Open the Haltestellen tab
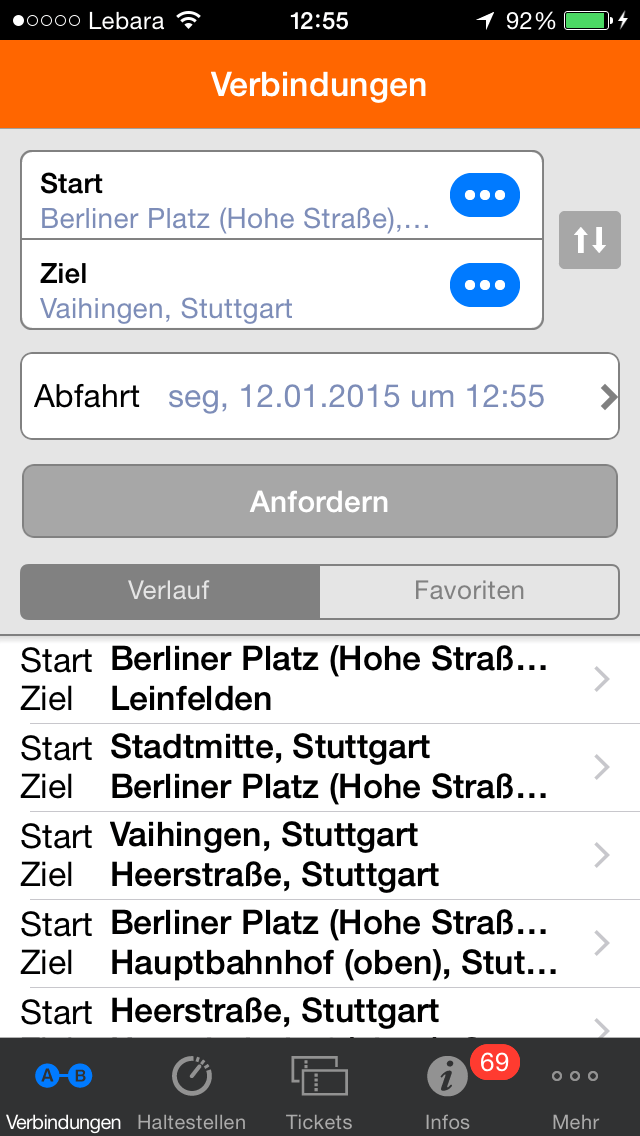The image size is (640, 1136). click(x=191, y=1090)
